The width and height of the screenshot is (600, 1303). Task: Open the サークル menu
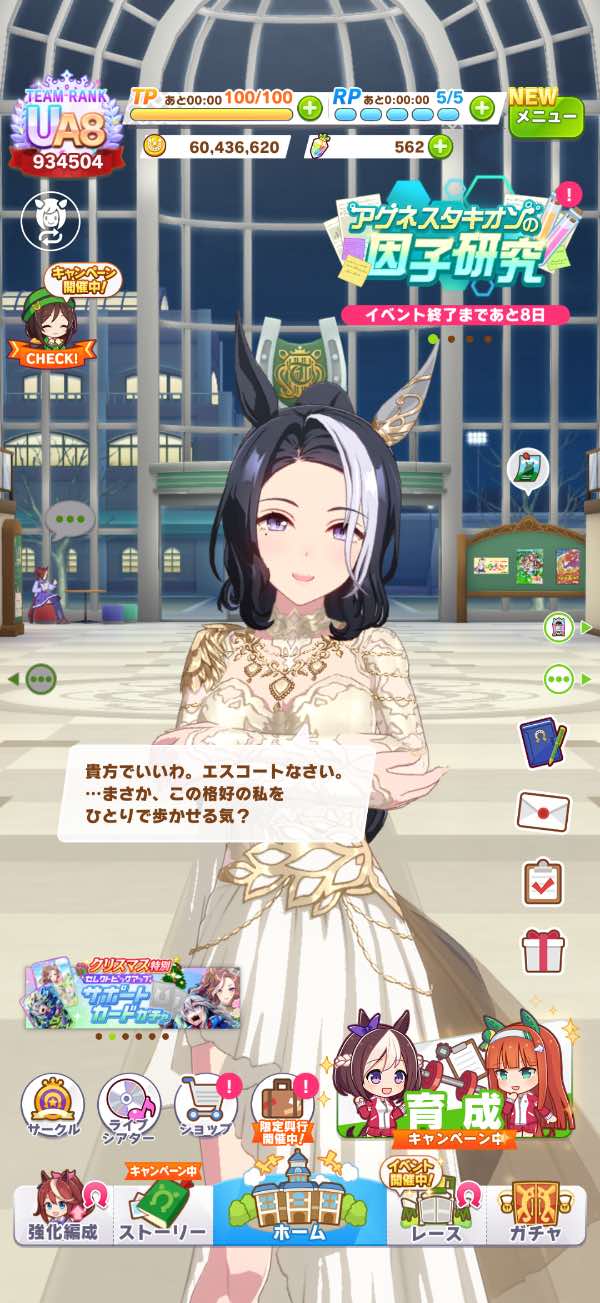[x=52, y=1110]
